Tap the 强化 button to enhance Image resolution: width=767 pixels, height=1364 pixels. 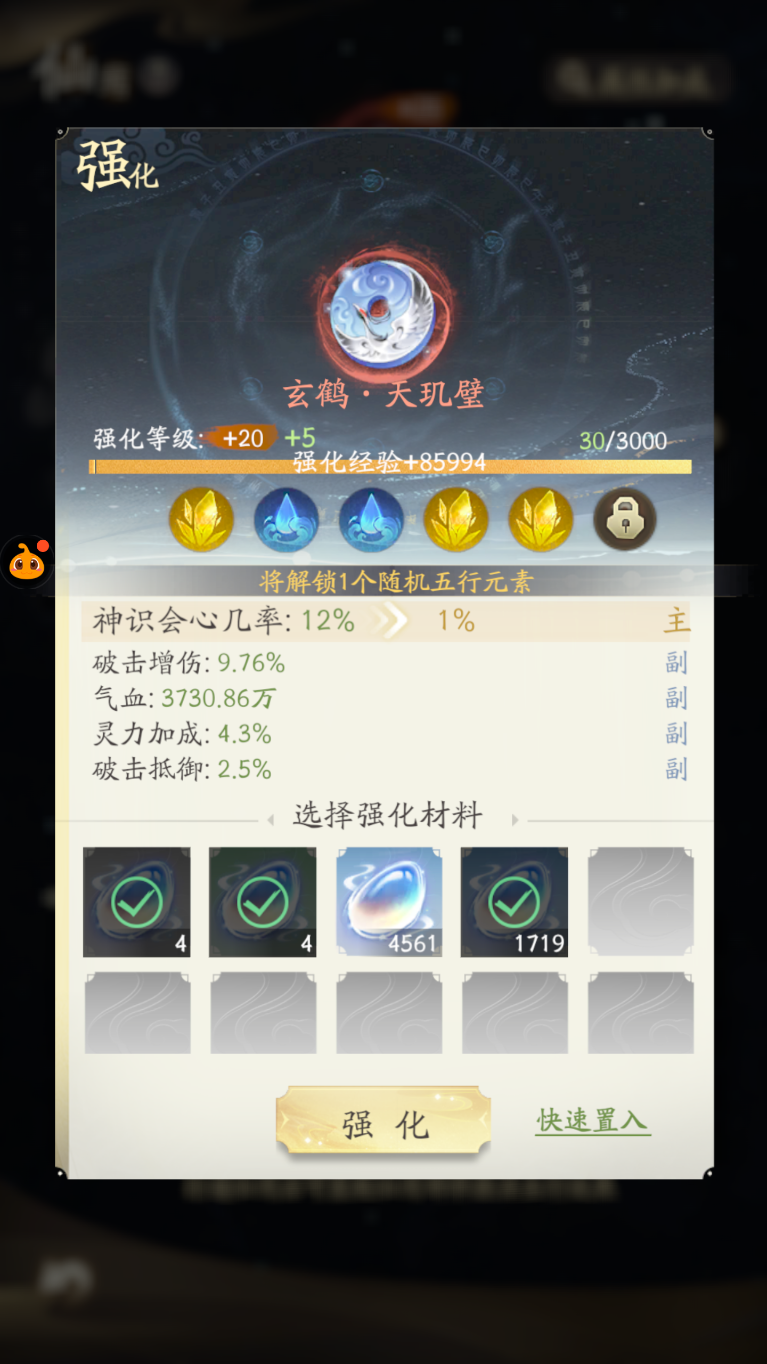pos(384,1124)
